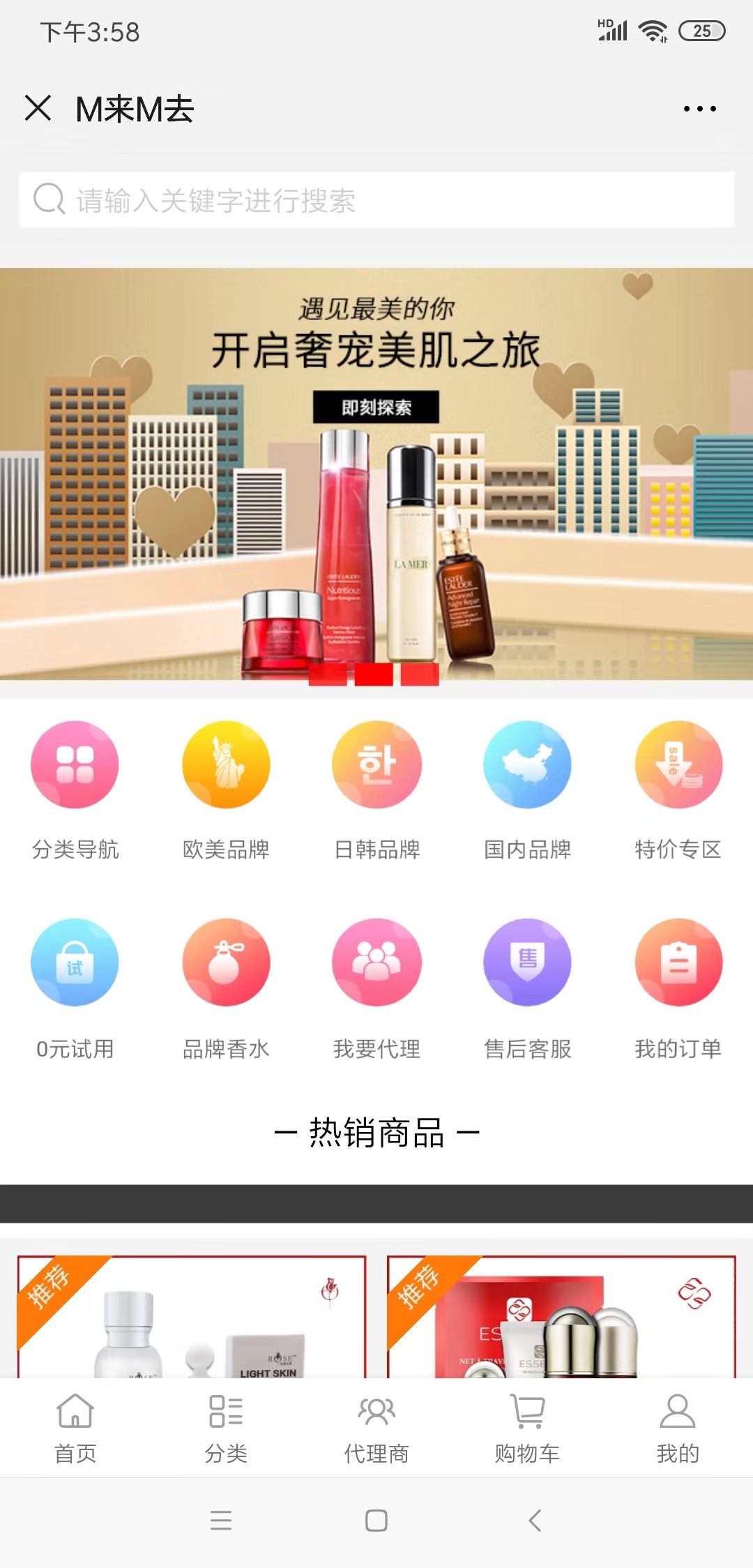Open the three-dot overflow menu
753x1568 pixels.
699,109
